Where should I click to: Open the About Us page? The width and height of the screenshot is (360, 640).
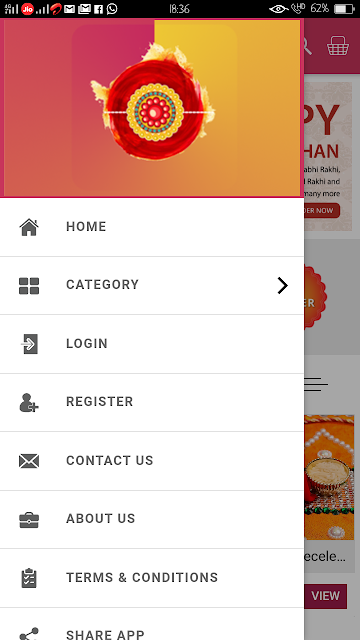pos(152,519)
